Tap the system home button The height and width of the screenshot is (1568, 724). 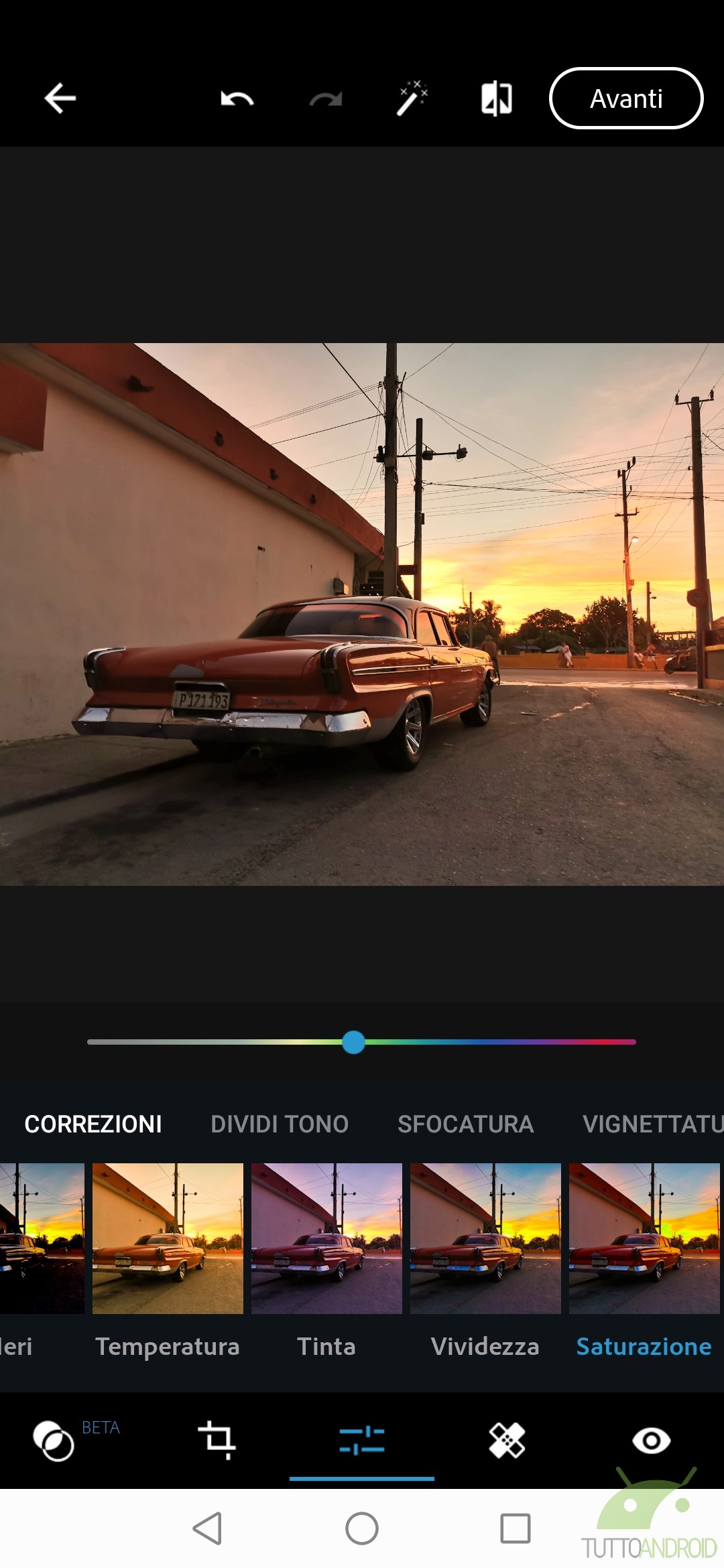[362, 1528]
